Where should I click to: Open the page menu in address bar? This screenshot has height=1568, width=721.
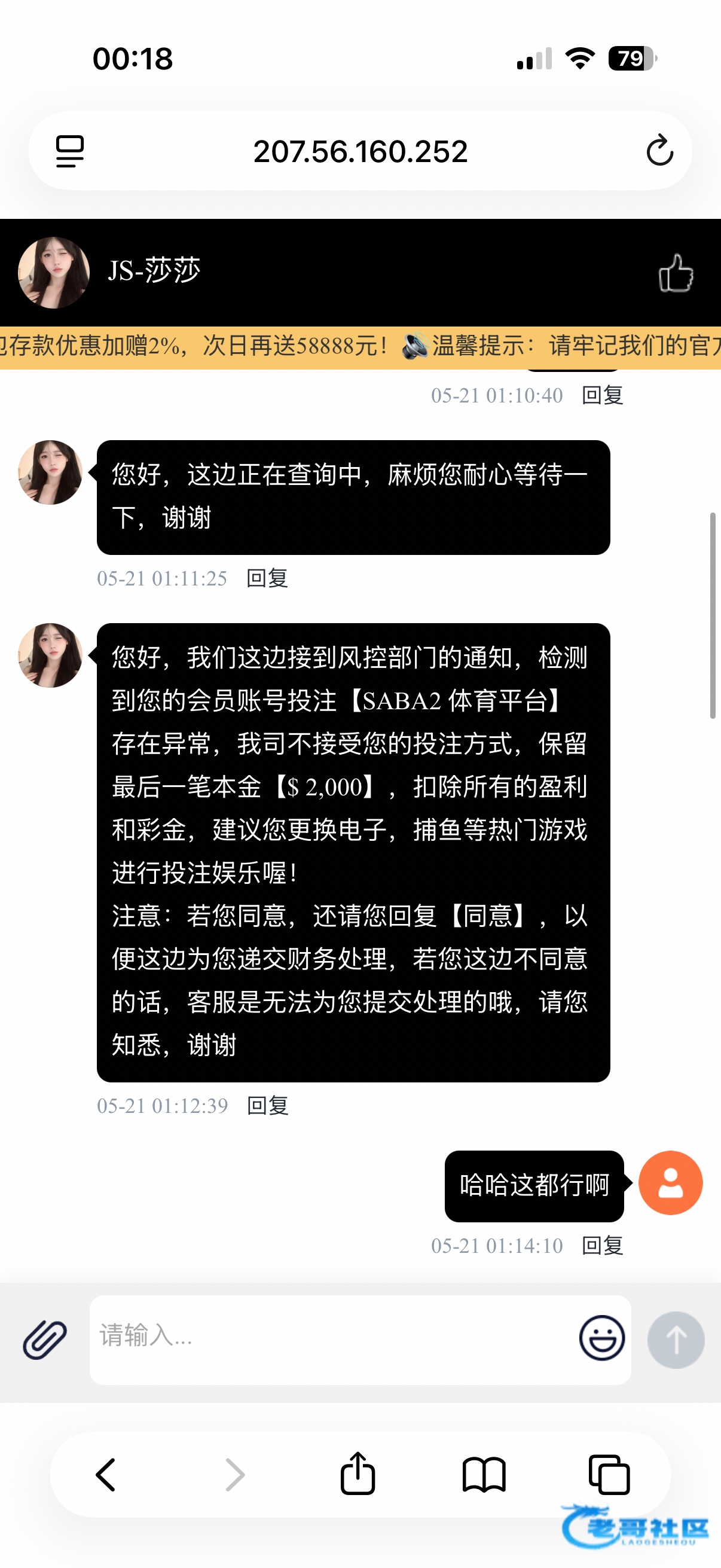(x=70, y=151)
